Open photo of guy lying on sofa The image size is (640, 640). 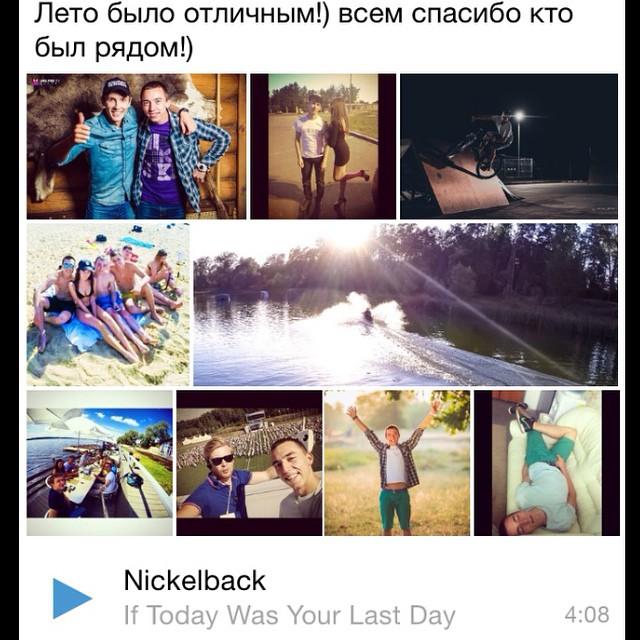click(546, 462)
